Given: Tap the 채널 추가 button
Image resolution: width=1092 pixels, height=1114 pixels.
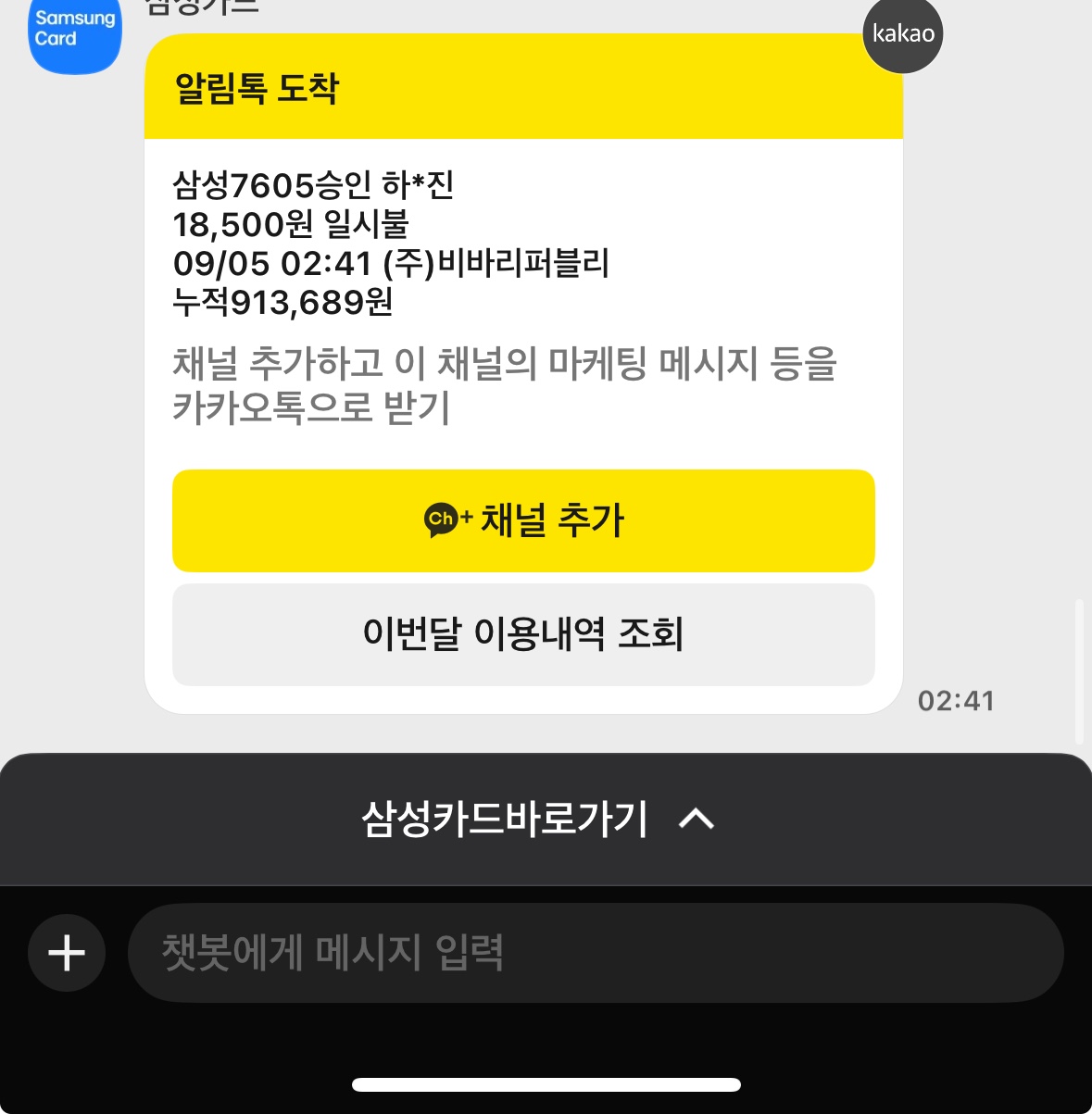Looking at the screenshot, I should [523, 520].
